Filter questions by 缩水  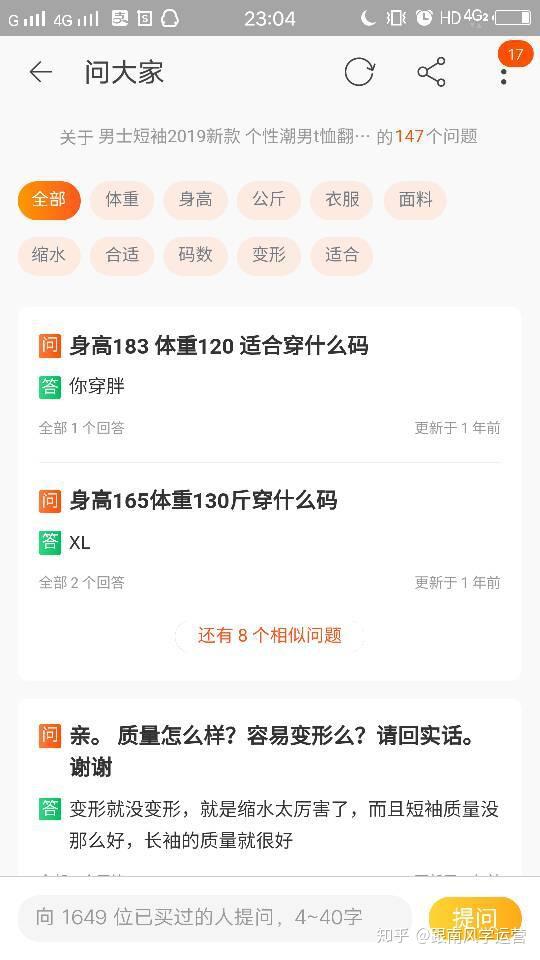tap(48, 255)
